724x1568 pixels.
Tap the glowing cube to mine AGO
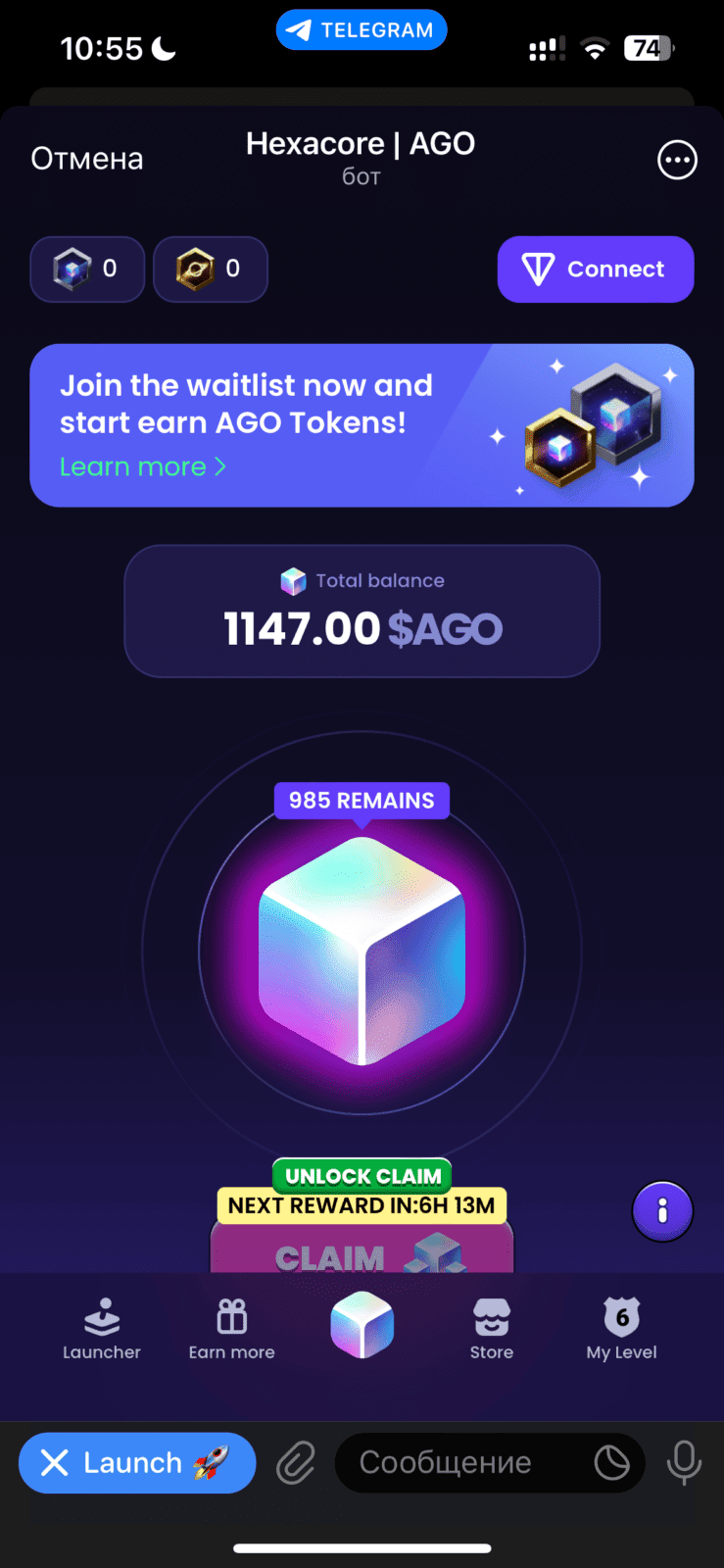click(x=362, y=951)
